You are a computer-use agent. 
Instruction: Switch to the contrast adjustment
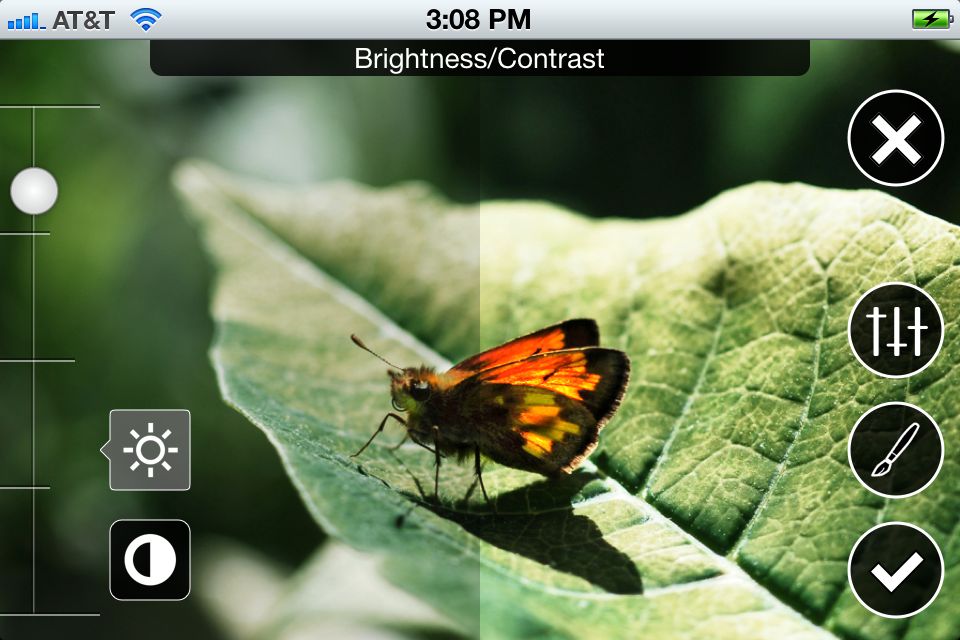[150, 560]
